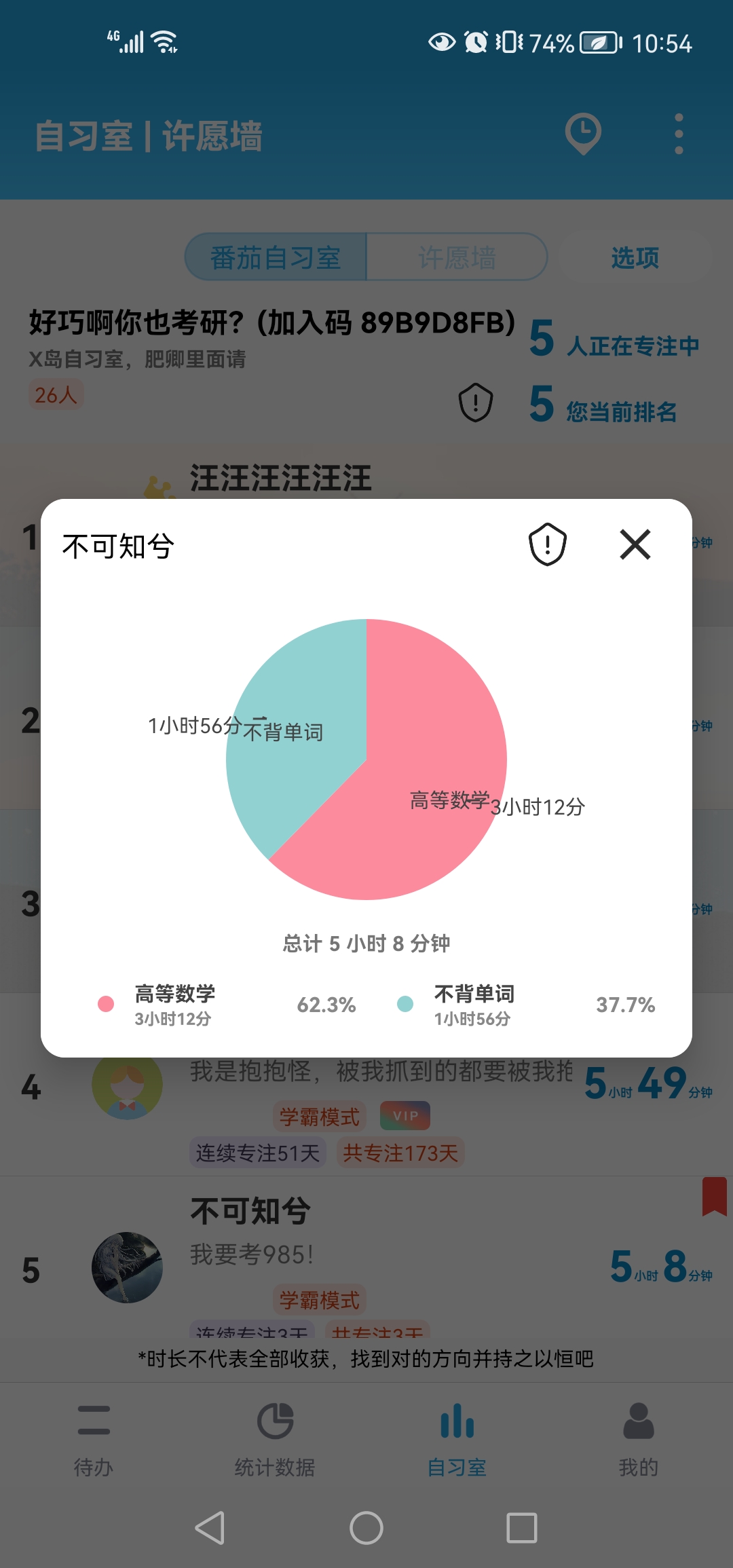Image resolution: width=733 pixels, height=1568 pixels.
Task: Open 统计数据 tab
Action: pos(275,1436)
